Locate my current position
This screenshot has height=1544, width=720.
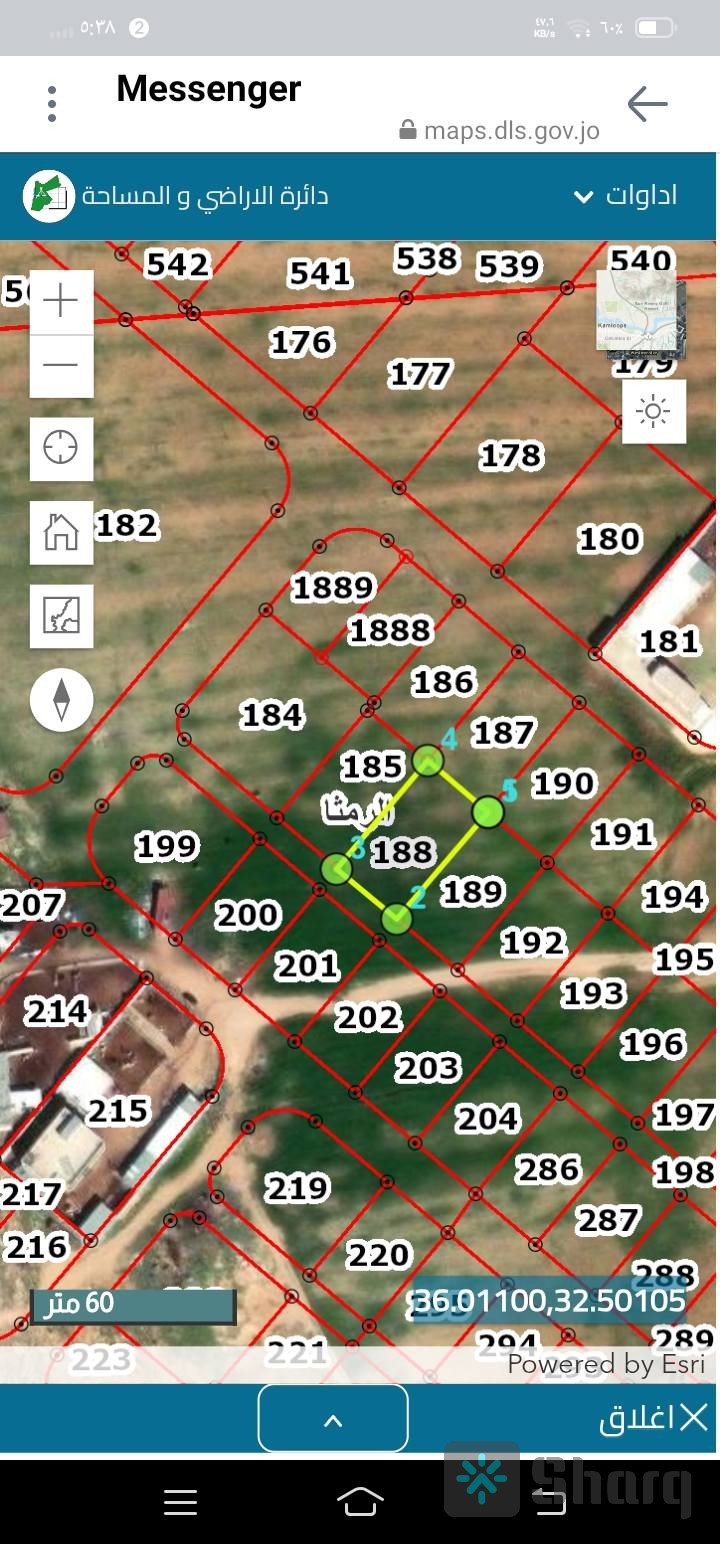click(61, 448)
